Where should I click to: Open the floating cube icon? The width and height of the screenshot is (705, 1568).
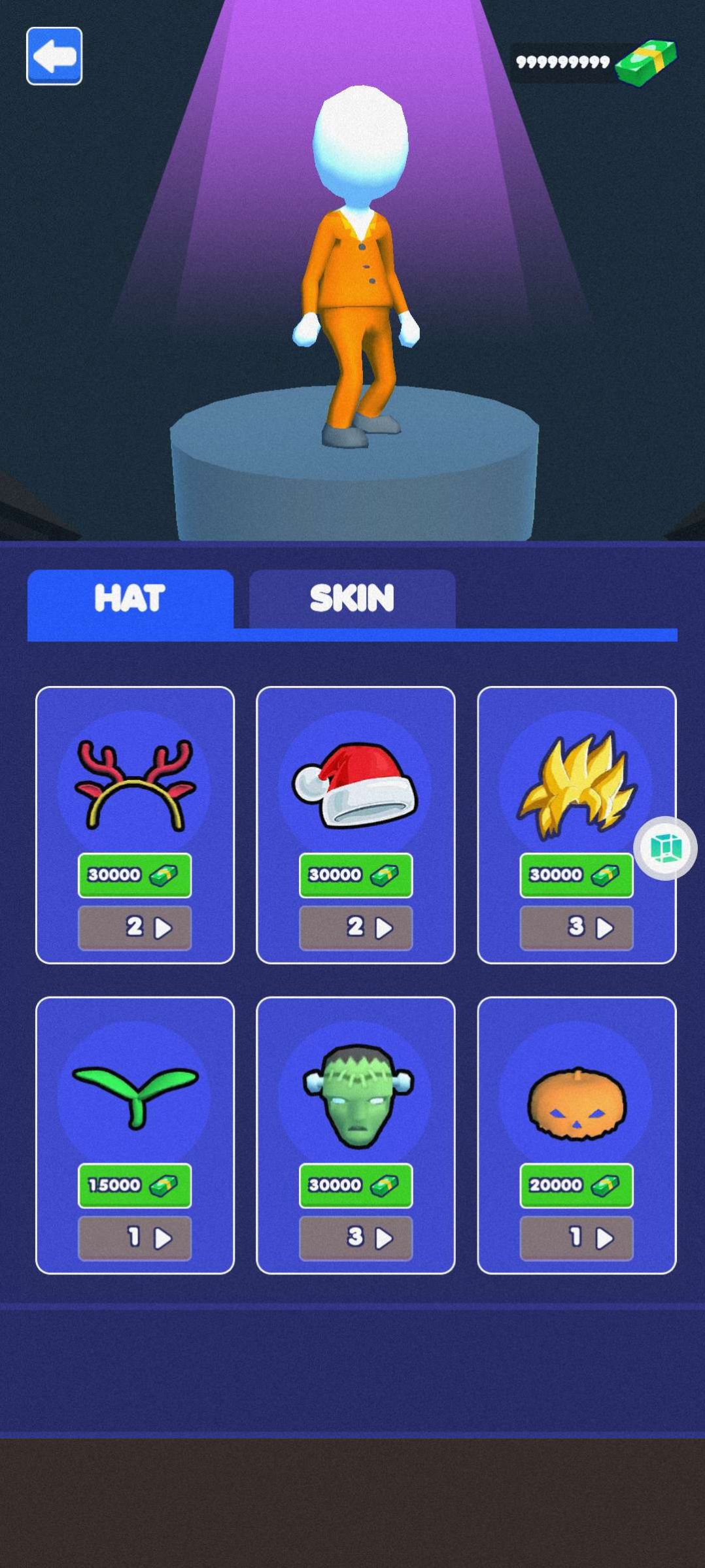(x=665, y=848)
